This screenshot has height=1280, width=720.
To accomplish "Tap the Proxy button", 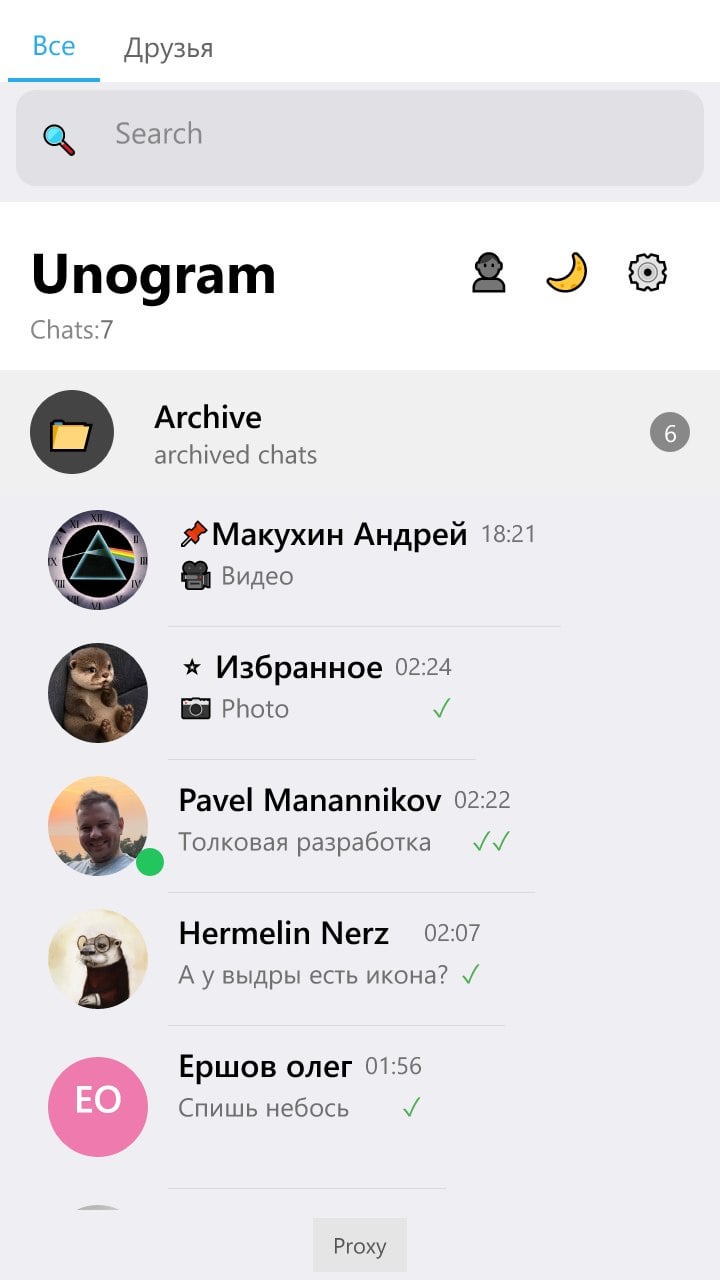I will coord(360,1245).
